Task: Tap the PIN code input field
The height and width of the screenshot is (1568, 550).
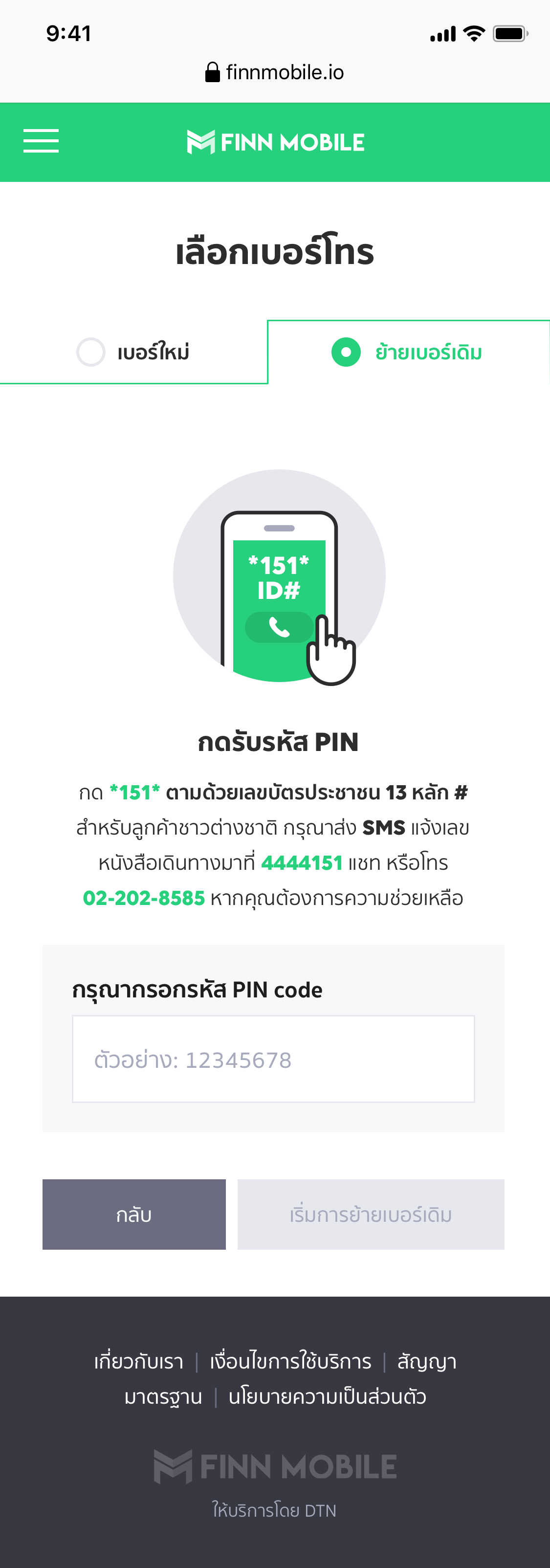Action: [x=273, y=1059]
